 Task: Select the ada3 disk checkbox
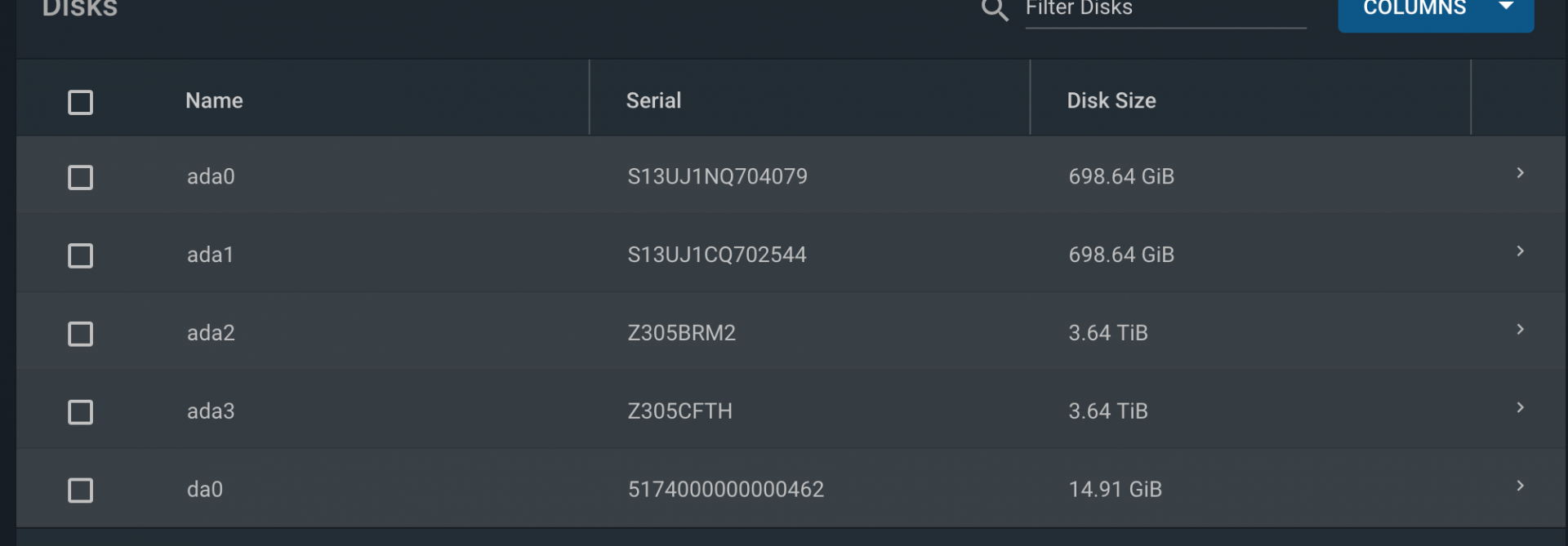click(80, 412)
